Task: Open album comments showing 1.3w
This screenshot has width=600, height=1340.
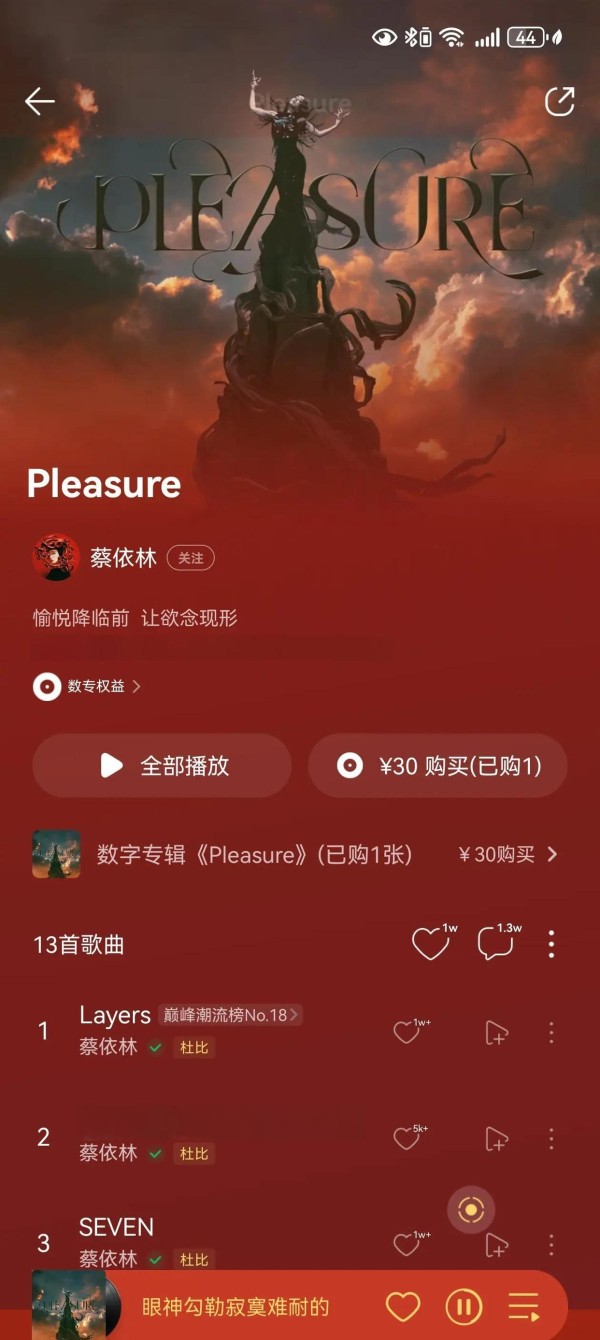Action: coord(497,942)
